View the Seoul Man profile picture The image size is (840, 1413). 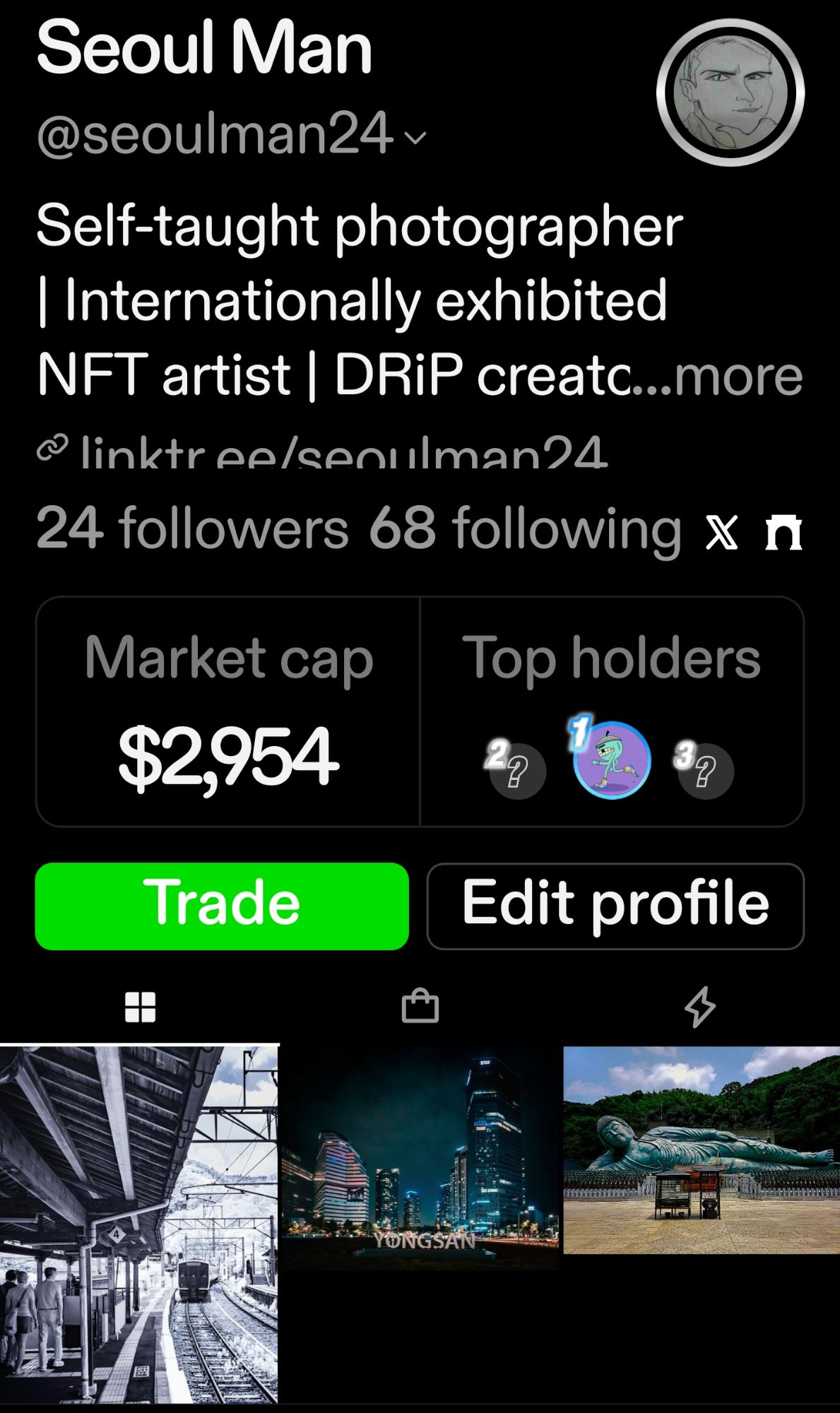pos(730,93)
